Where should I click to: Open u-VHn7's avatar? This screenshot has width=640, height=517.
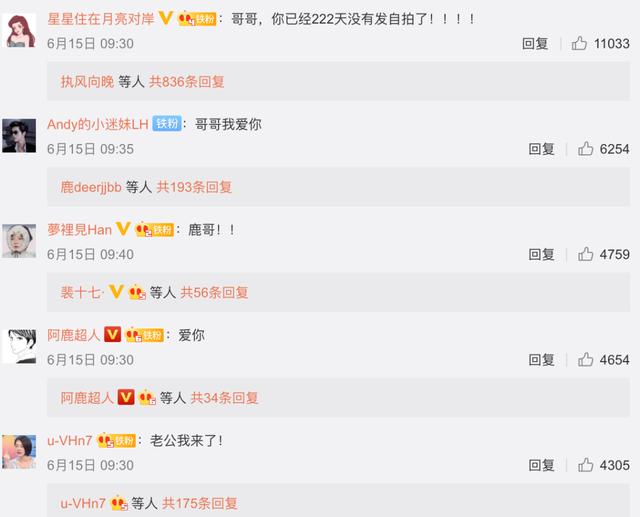(x=19, y=452)
